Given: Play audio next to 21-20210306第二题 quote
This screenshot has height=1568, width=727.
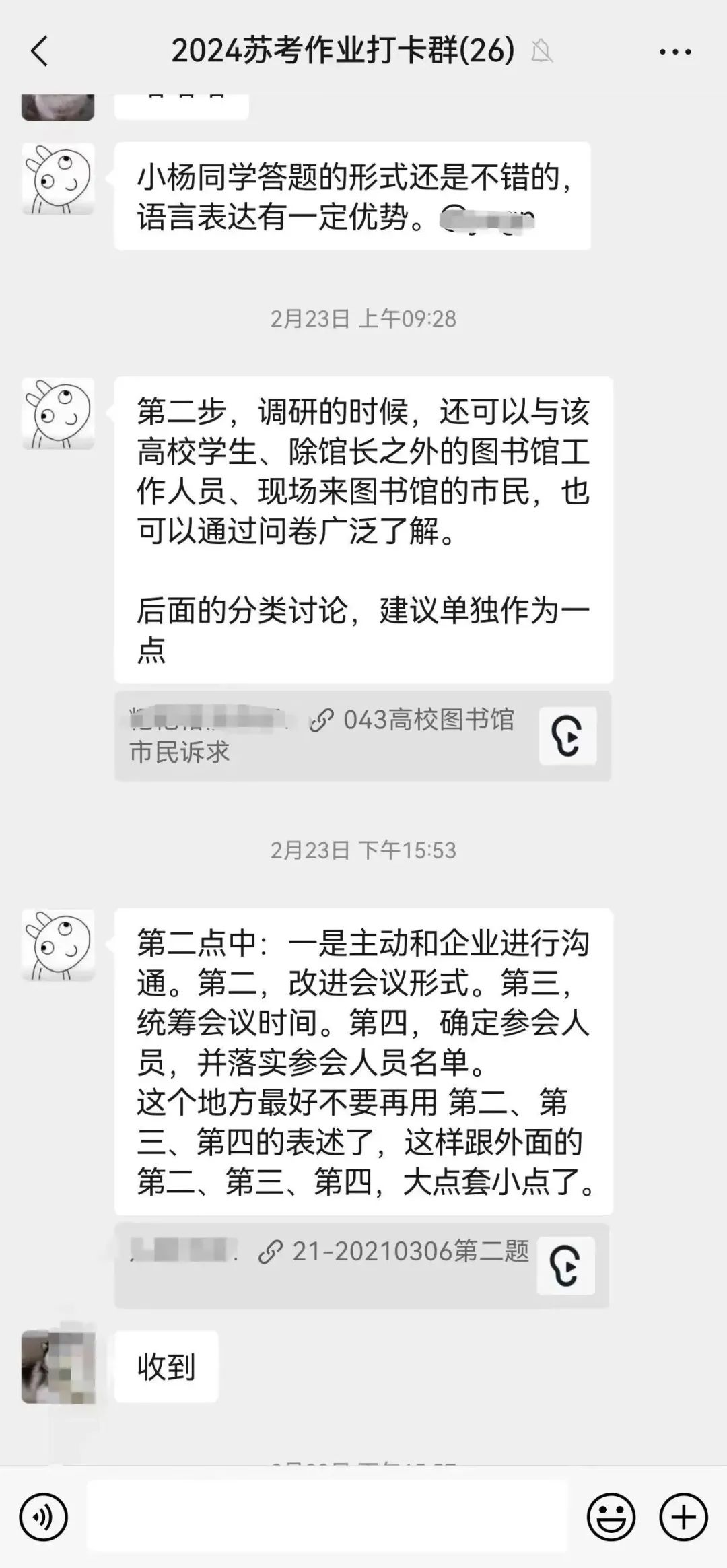Looking at the screenshot, I should point(565,1266).
